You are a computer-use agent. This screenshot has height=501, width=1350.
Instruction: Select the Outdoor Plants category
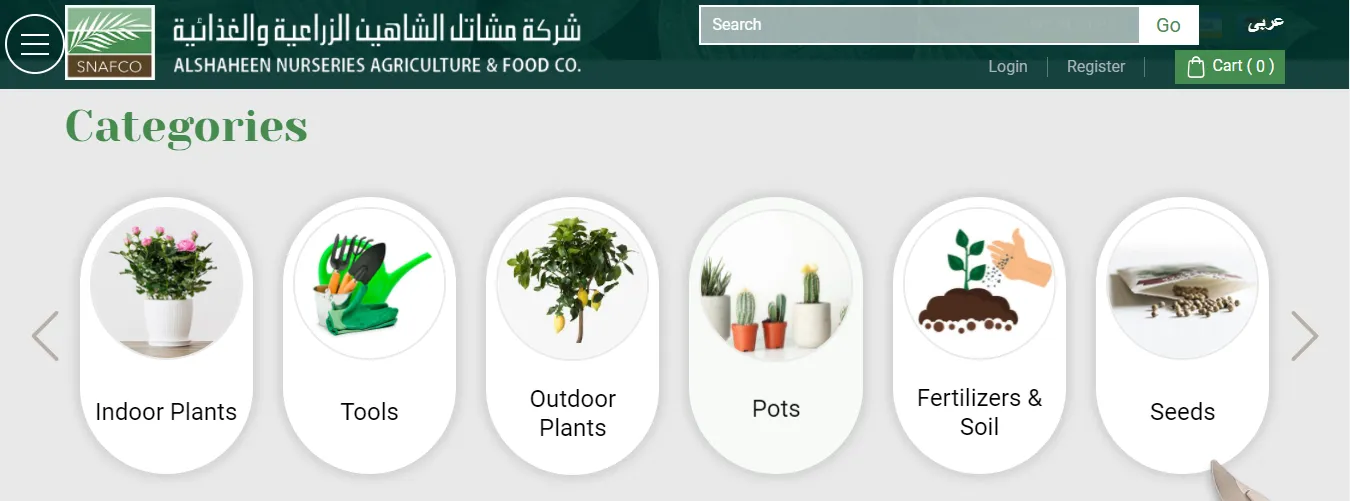click(572, 335)
